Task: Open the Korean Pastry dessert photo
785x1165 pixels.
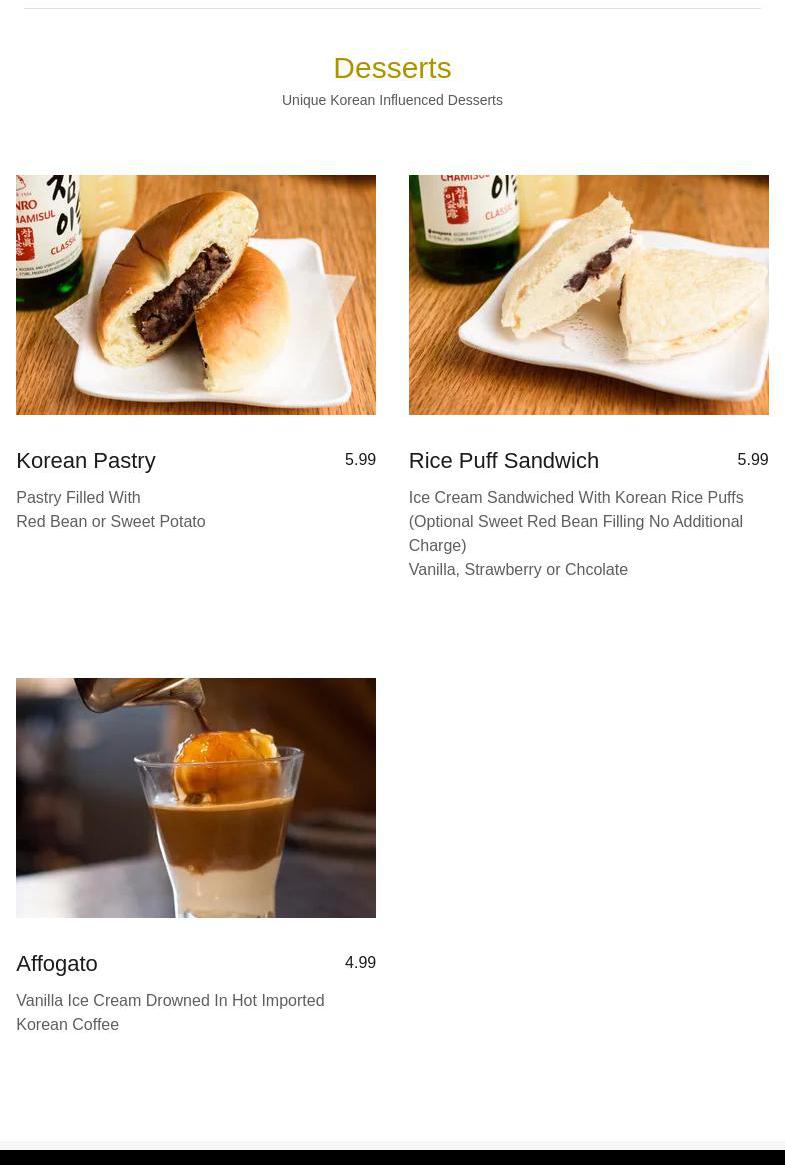Action: point(196,295)
